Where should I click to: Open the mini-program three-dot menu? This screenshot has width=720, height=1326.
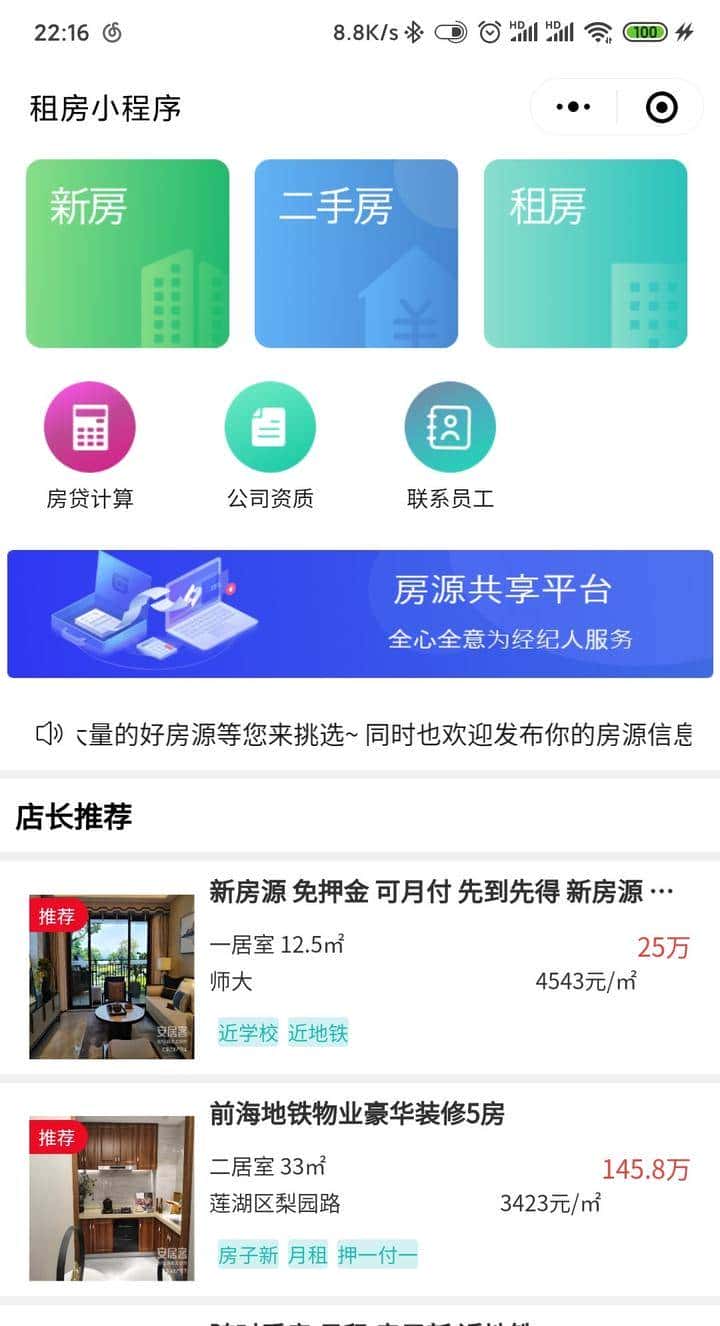click(x=572, y=106)
